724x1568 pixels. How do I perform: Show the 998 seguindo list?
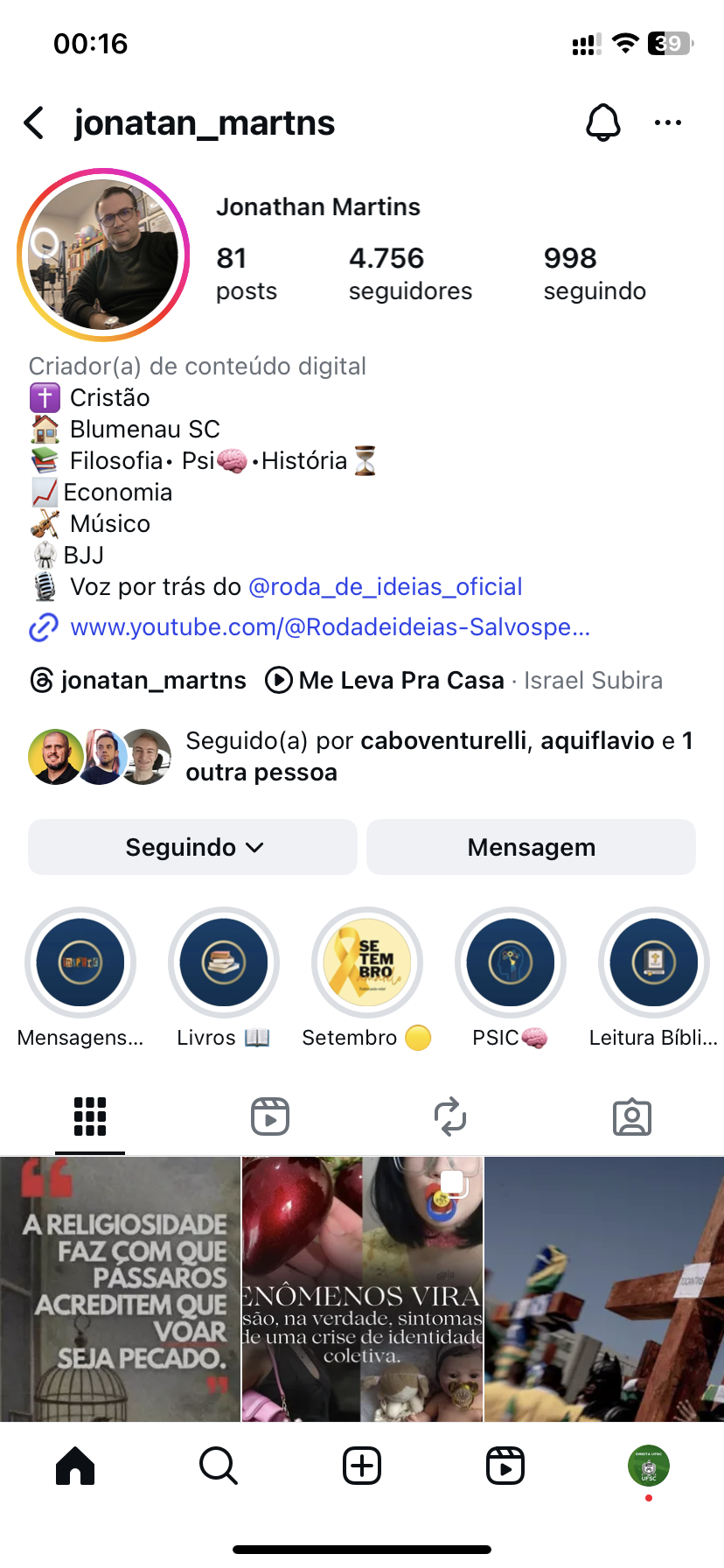coord(595,273)
